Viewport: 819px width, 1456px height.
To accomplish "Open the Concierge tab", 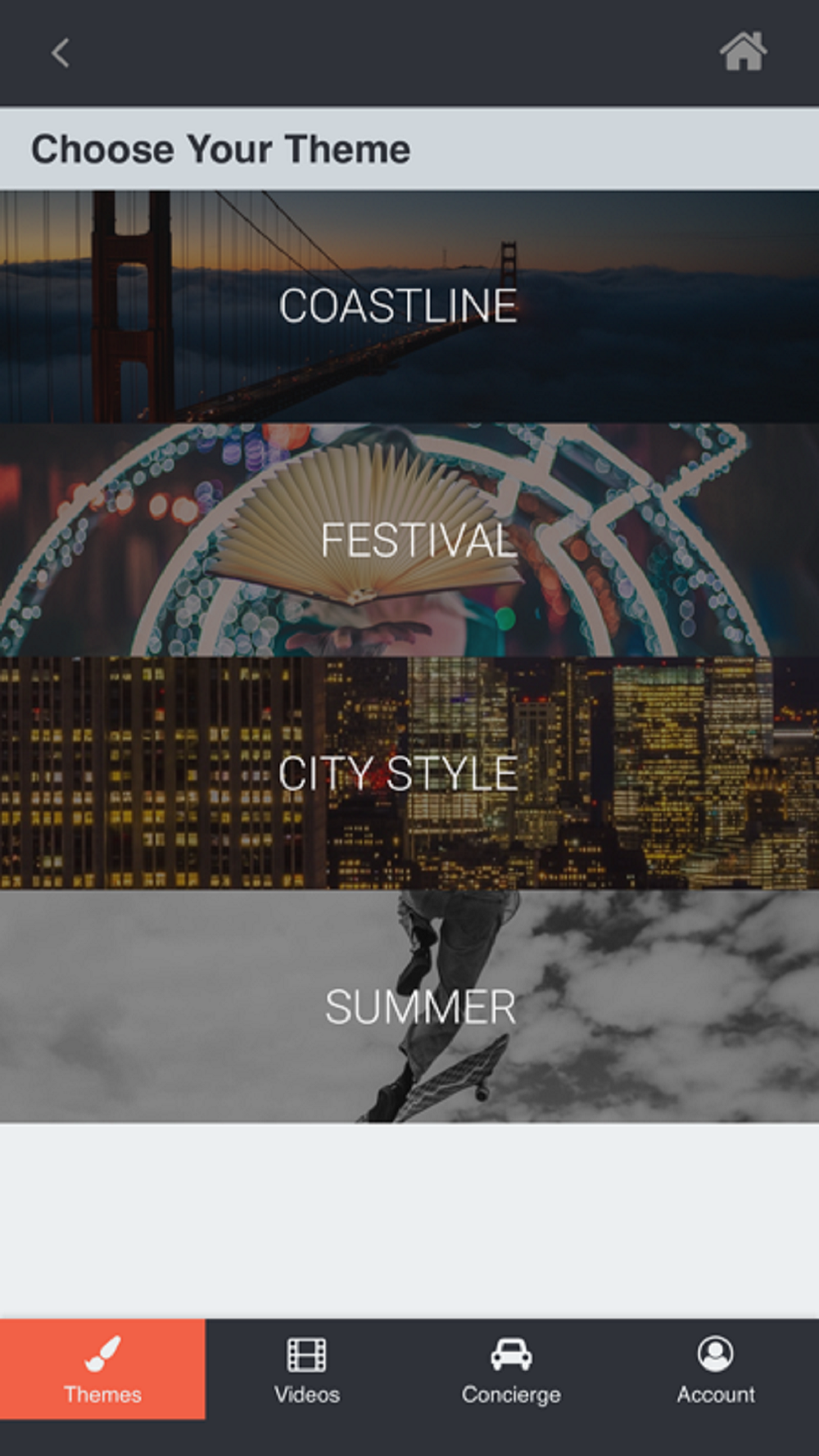I will [512, 1368].
